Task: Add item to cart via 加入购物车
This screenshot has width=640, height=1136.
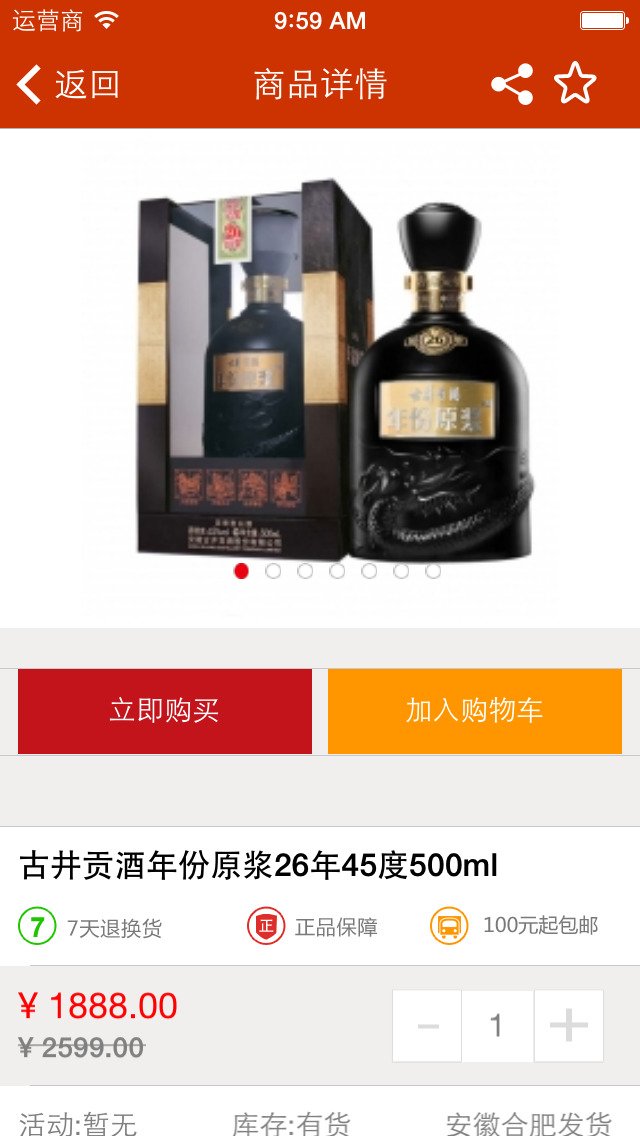Action: pos(475,711)
